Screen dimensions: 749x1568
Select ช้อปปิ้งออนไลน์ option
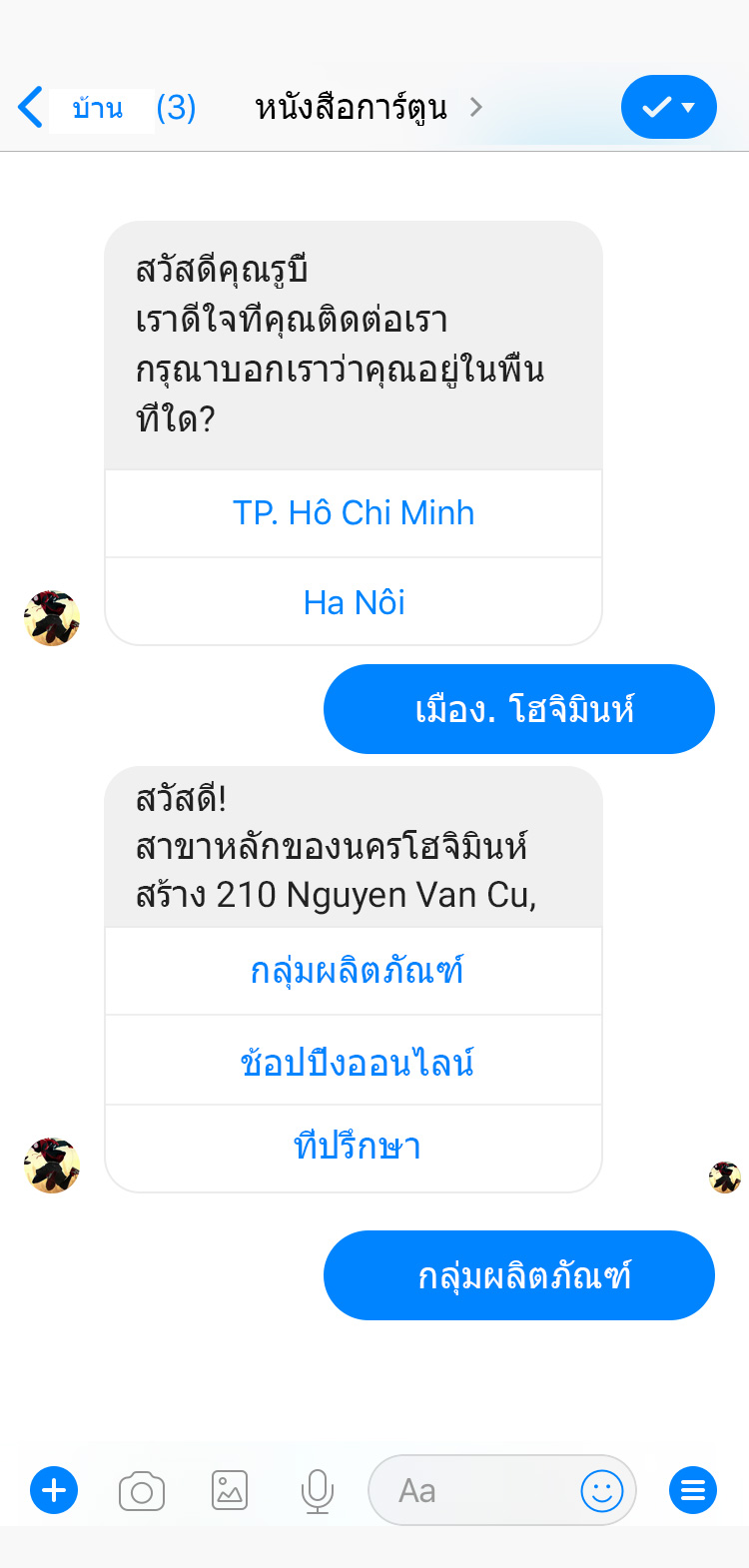pos(355,1061)
